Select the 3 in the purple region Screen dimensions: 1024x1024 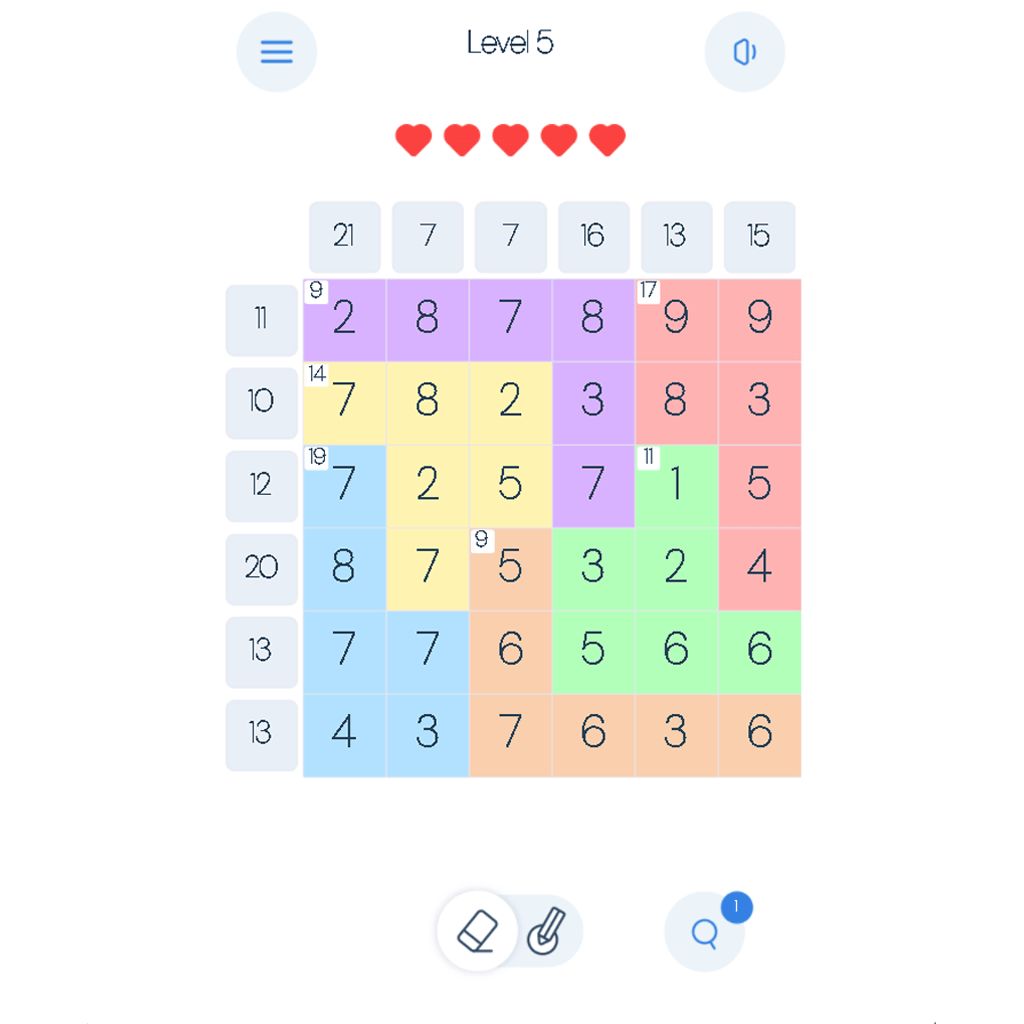tap(593, 403)
